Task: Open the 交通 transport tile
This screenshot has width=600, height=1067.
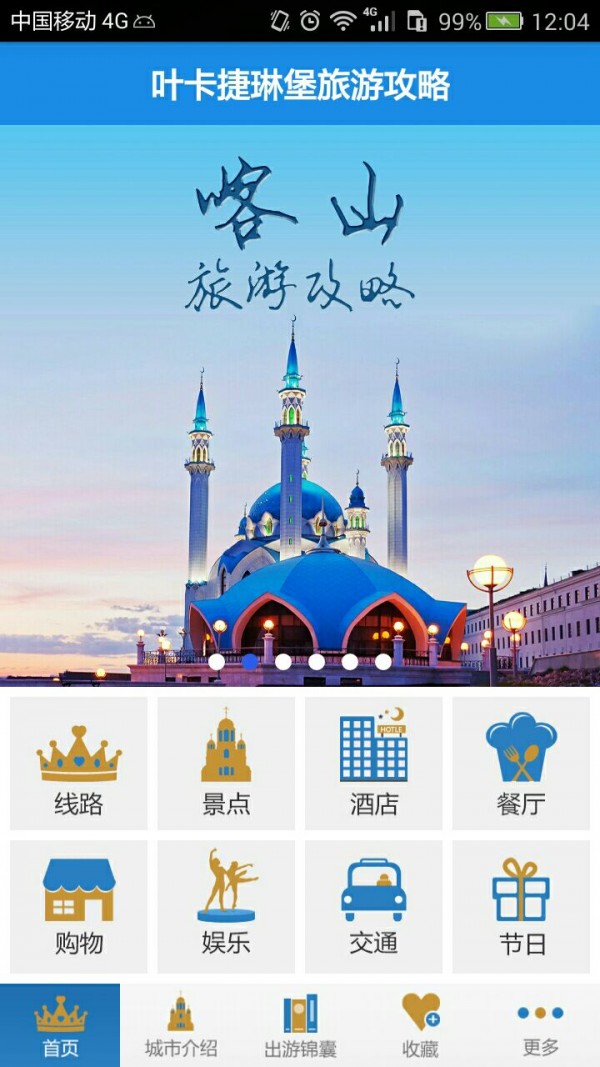Action: click(x=374, y=906)
